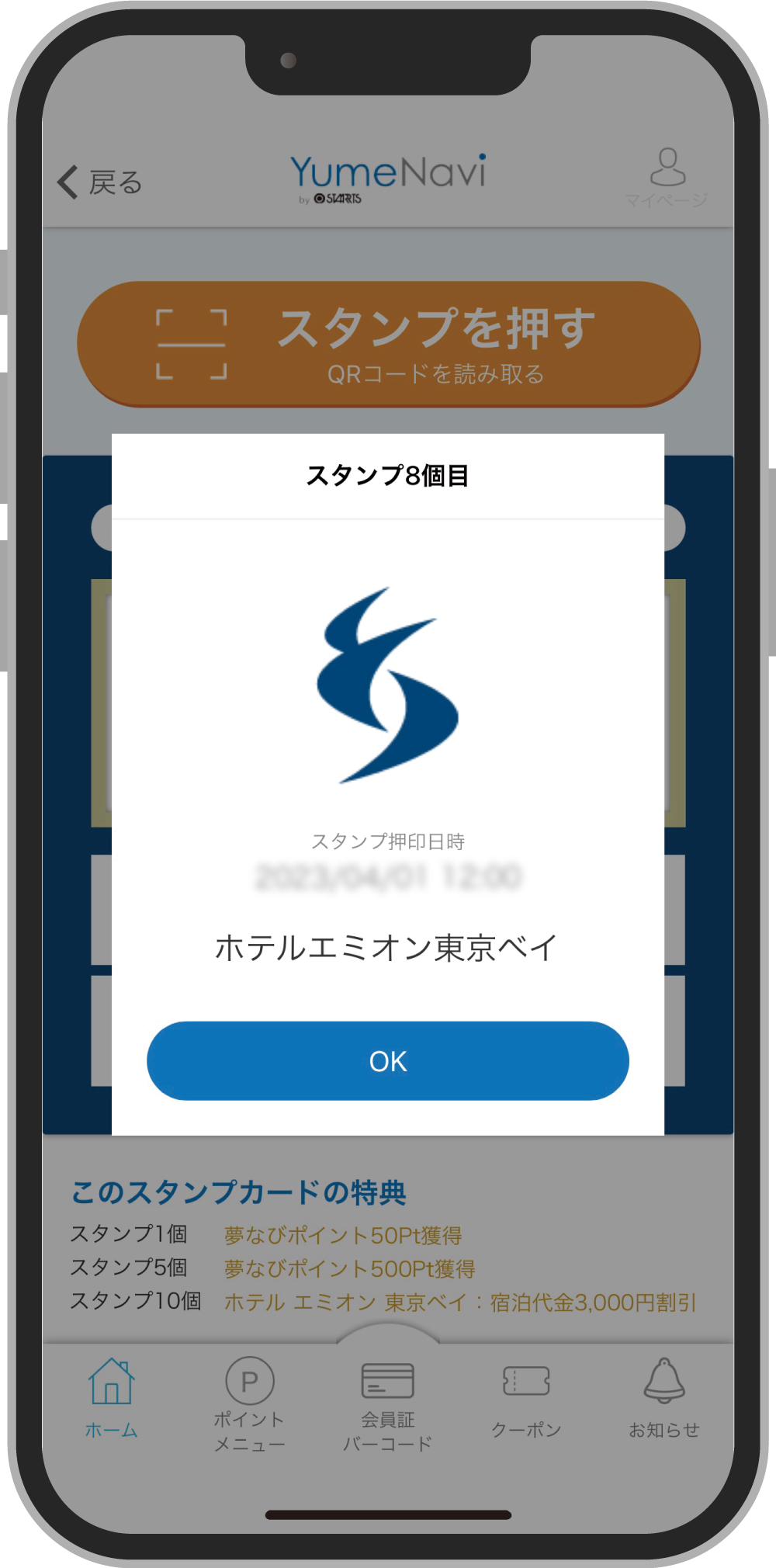776x1568 pixels.
Task: Go back with the 戻る arrow
Action: pyautogui.click(x=99, y=183)
